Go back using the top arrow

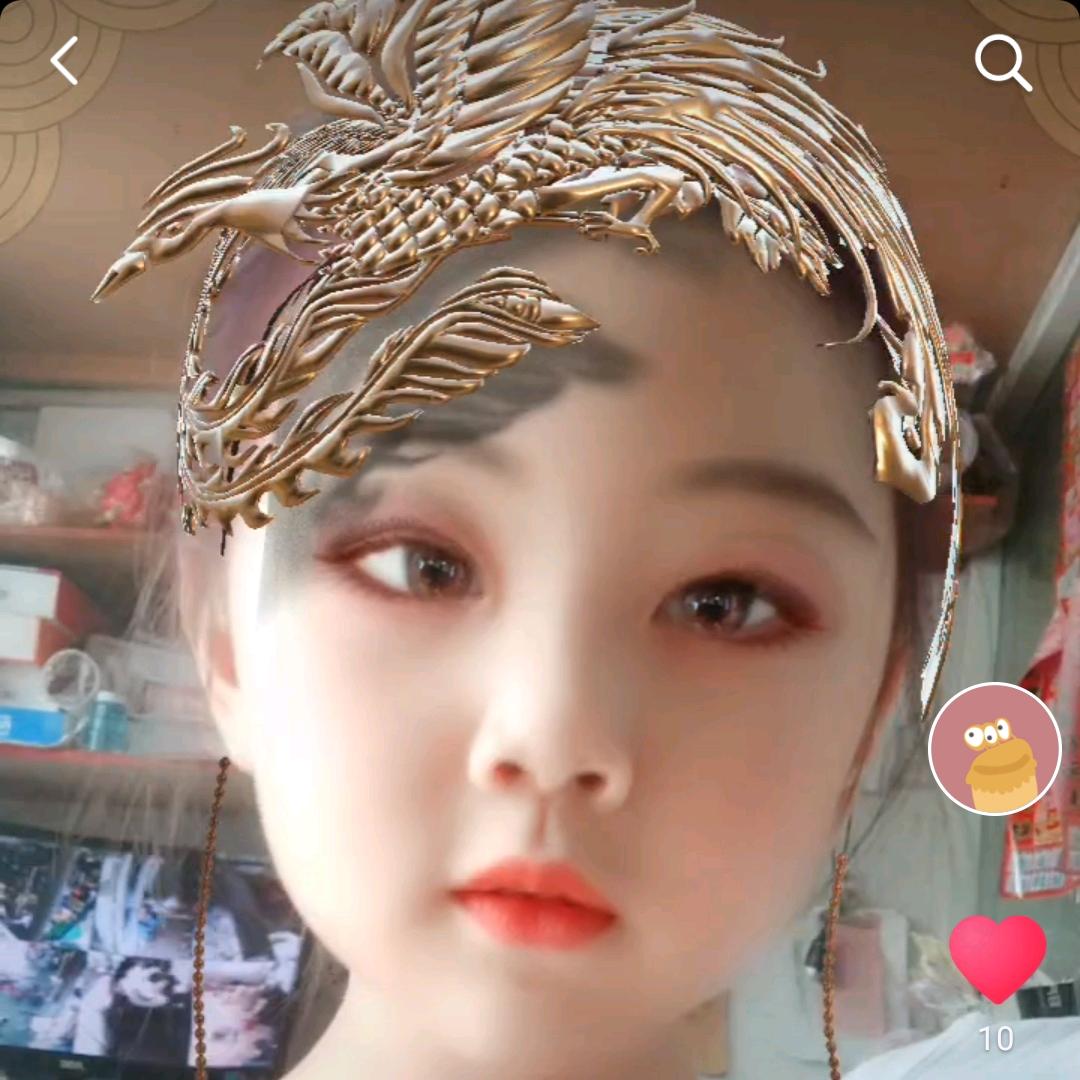pos(65,61)
